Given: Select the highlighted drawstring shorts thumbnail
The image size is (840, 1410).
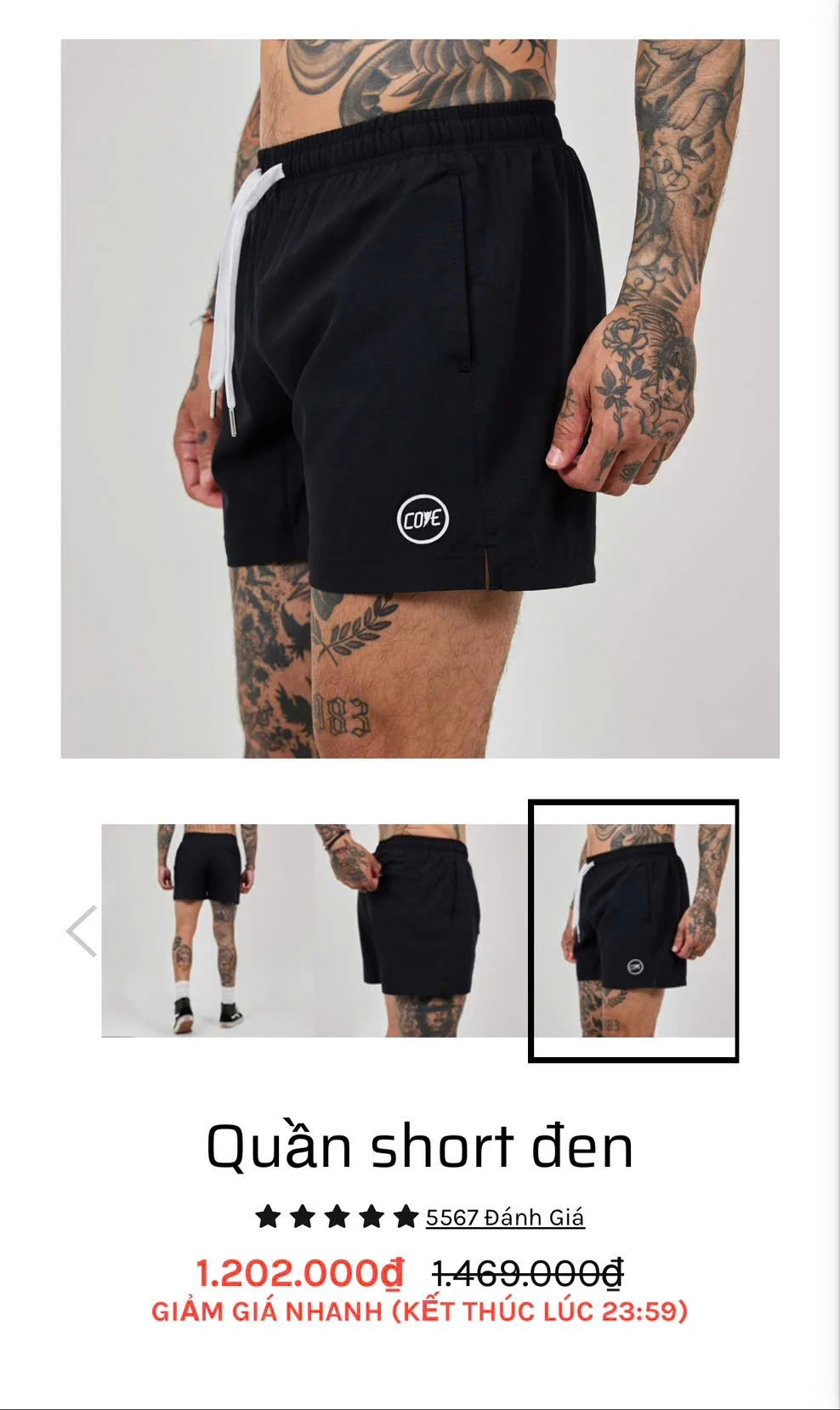Looking at the screenshot, I should point(633,930).
